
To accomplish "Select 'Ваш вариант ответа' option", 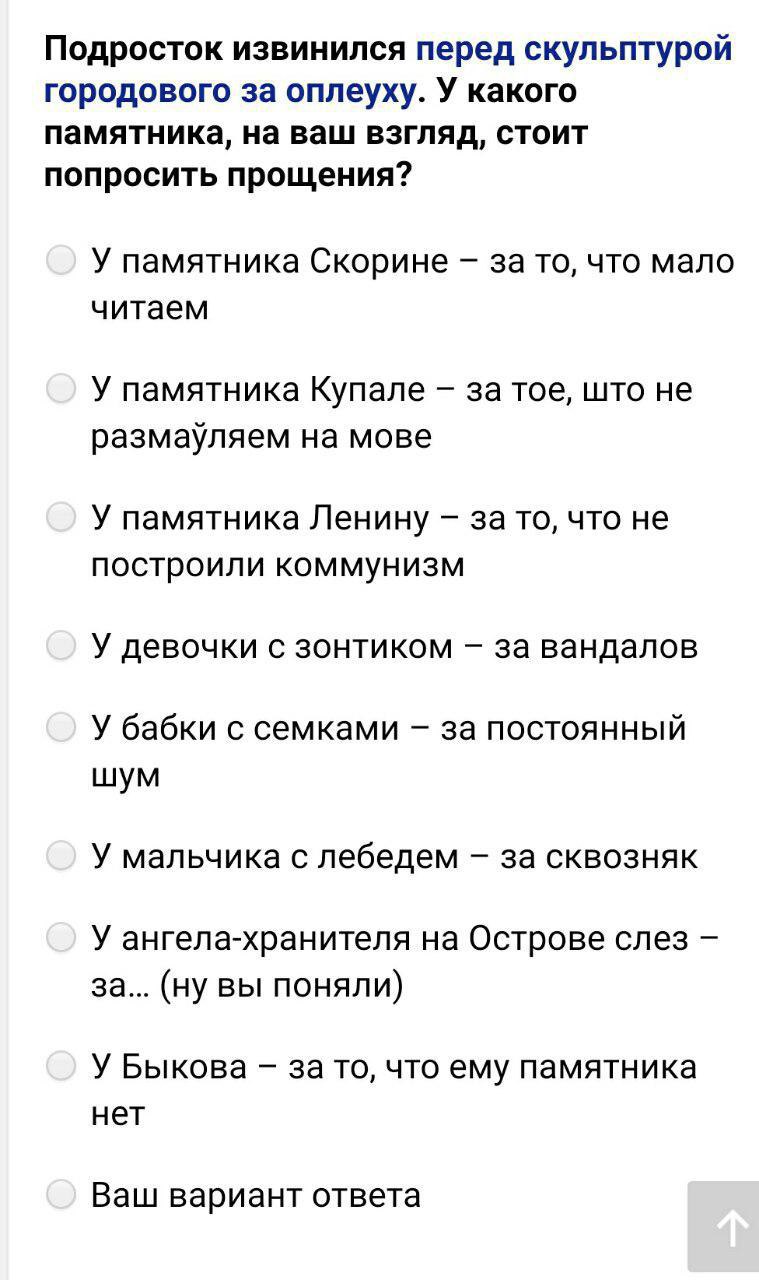I will 61,1195.
